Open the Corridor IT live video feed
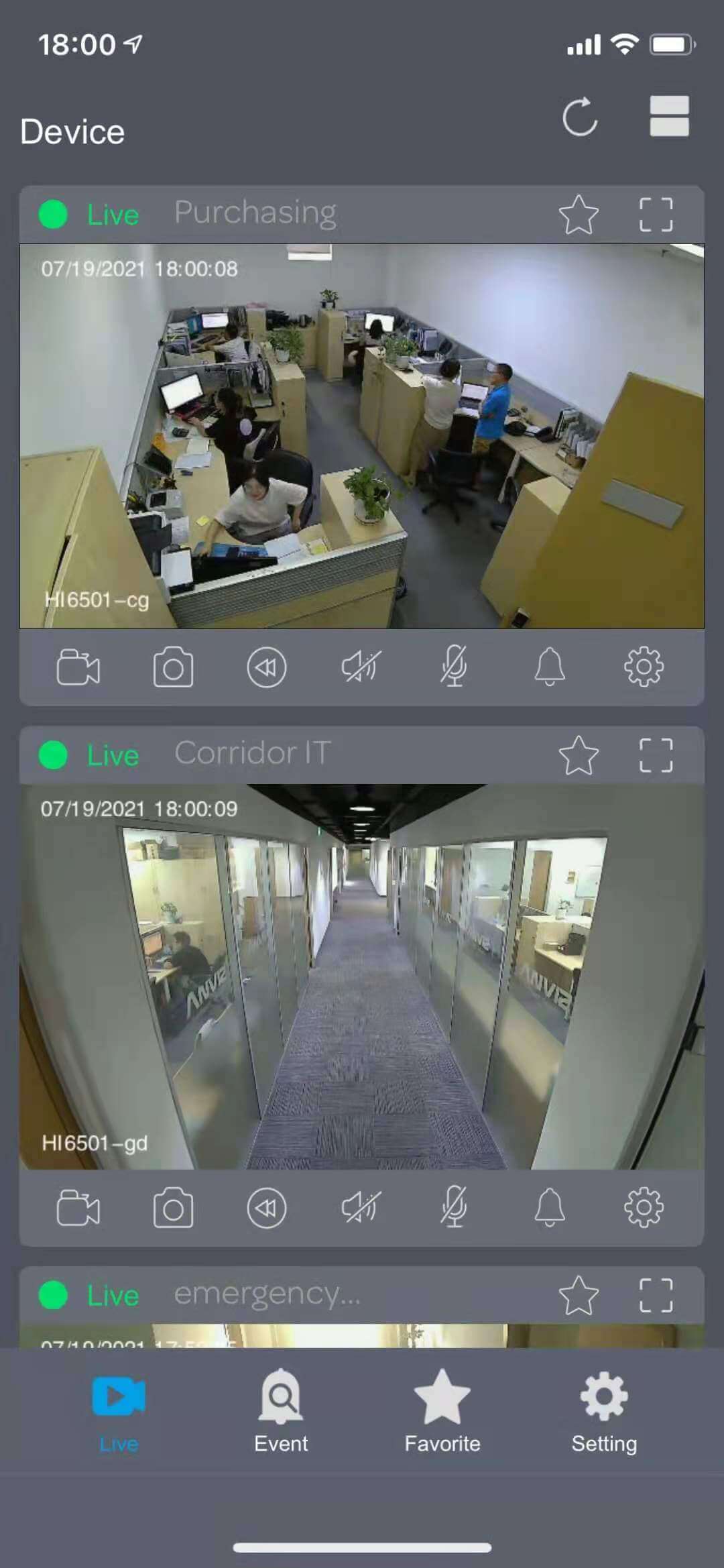 pyautogui.click(x=362, y=976)
